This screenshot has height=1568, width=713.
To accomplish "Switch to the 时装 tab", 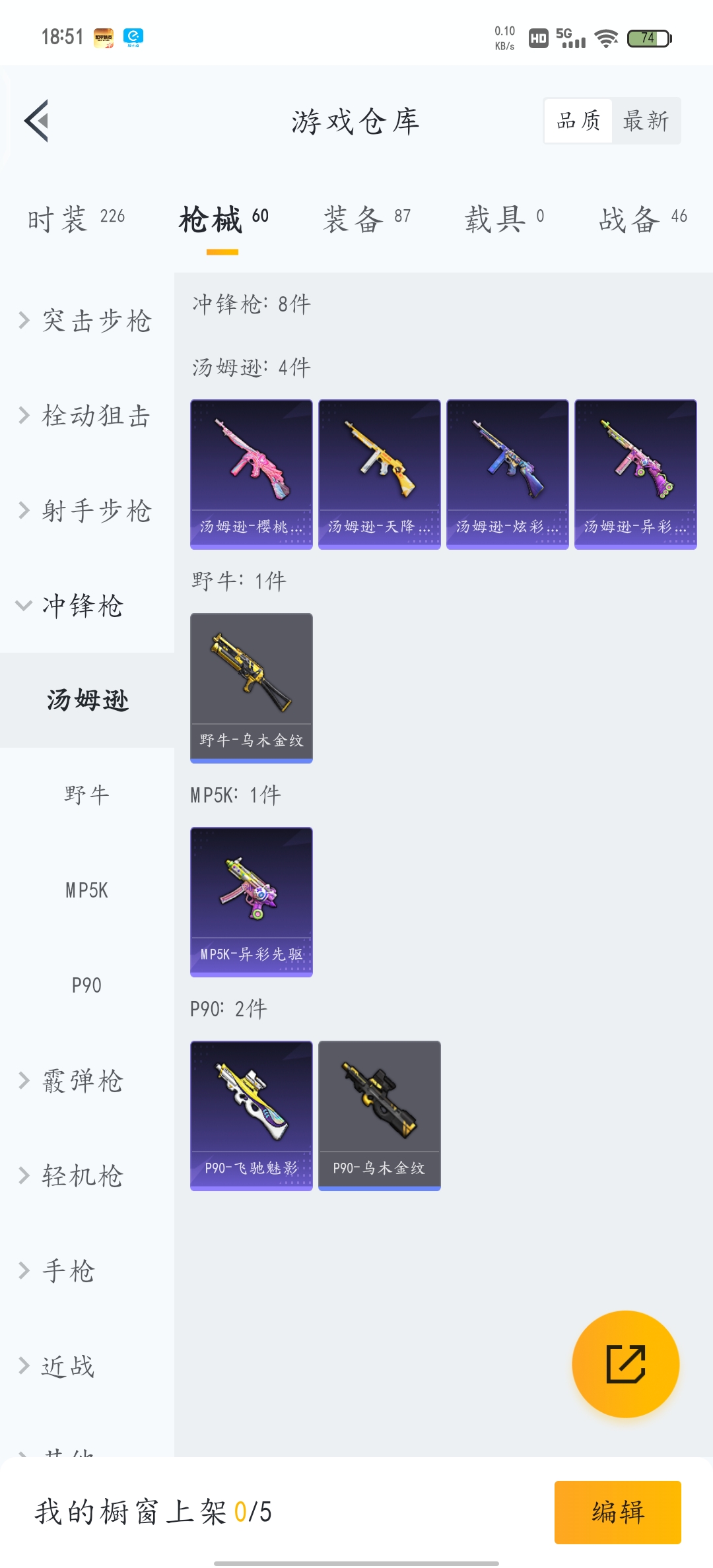I will click(x=76, y=219).
